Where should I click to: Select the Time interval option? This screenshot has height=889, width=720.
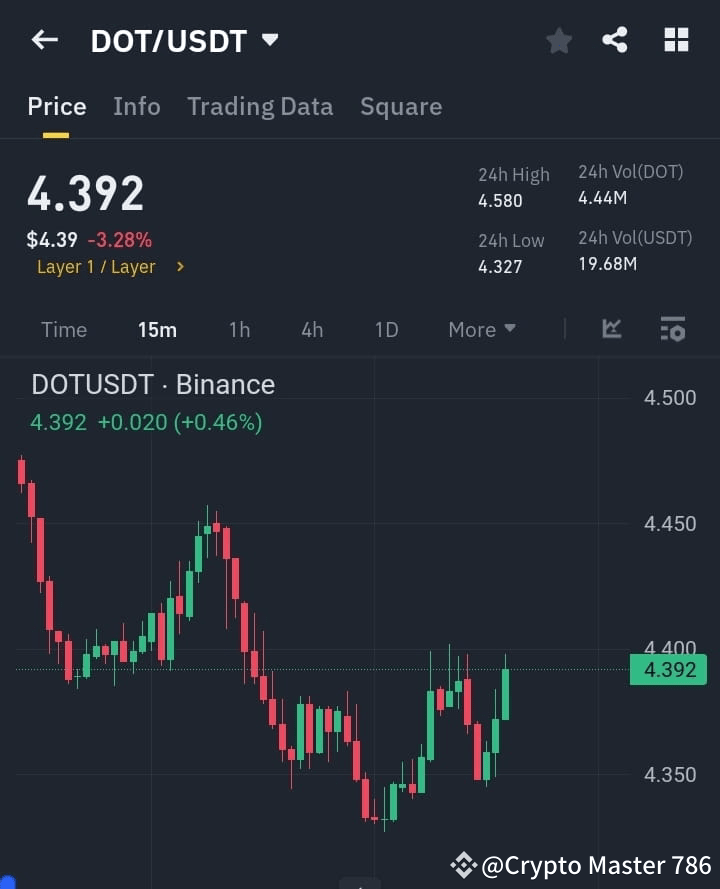[x=64, y=329]
